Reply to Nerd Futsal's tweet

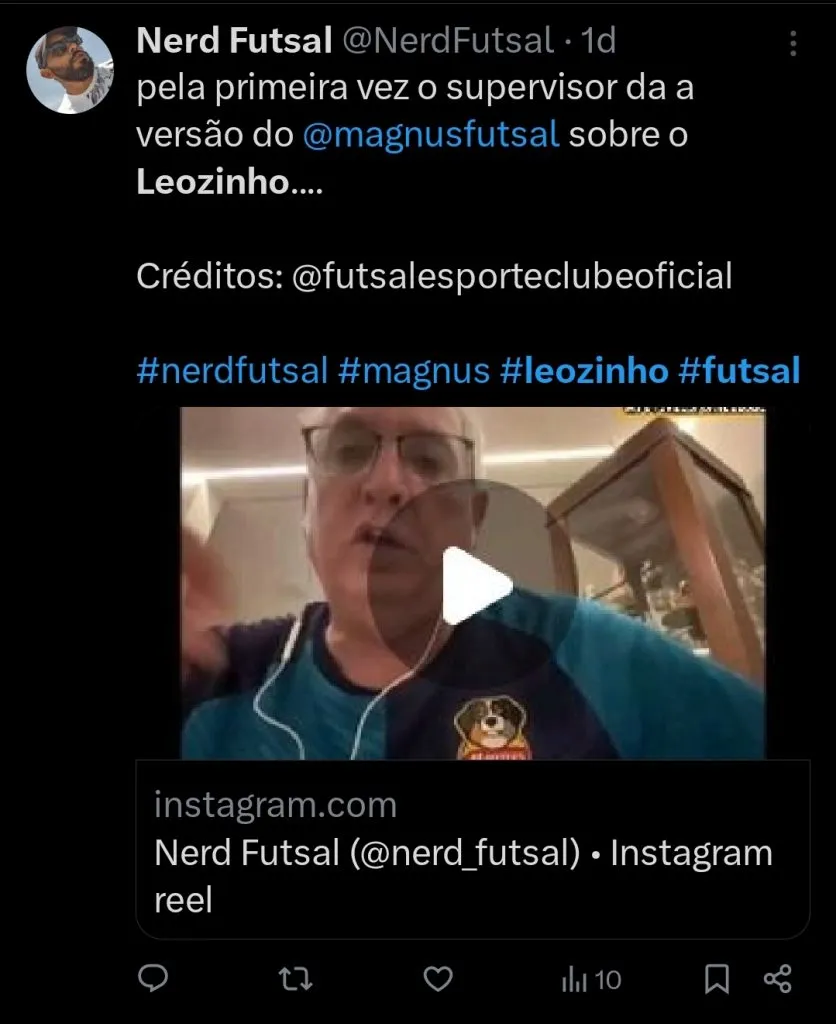coord(152,978)
